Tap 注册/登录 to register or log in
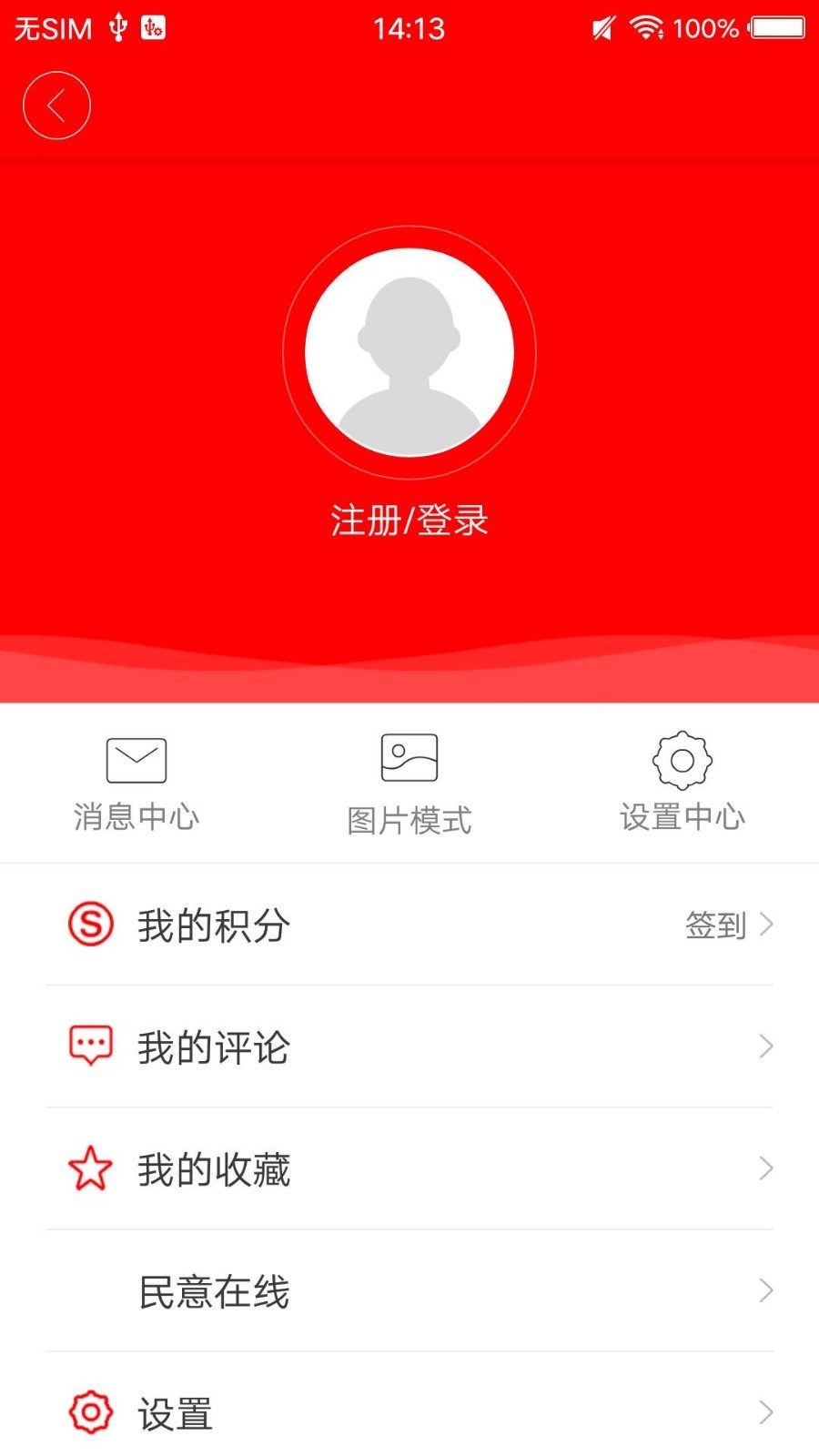This screenshot has height=1456, width=819. click(409, 519)
